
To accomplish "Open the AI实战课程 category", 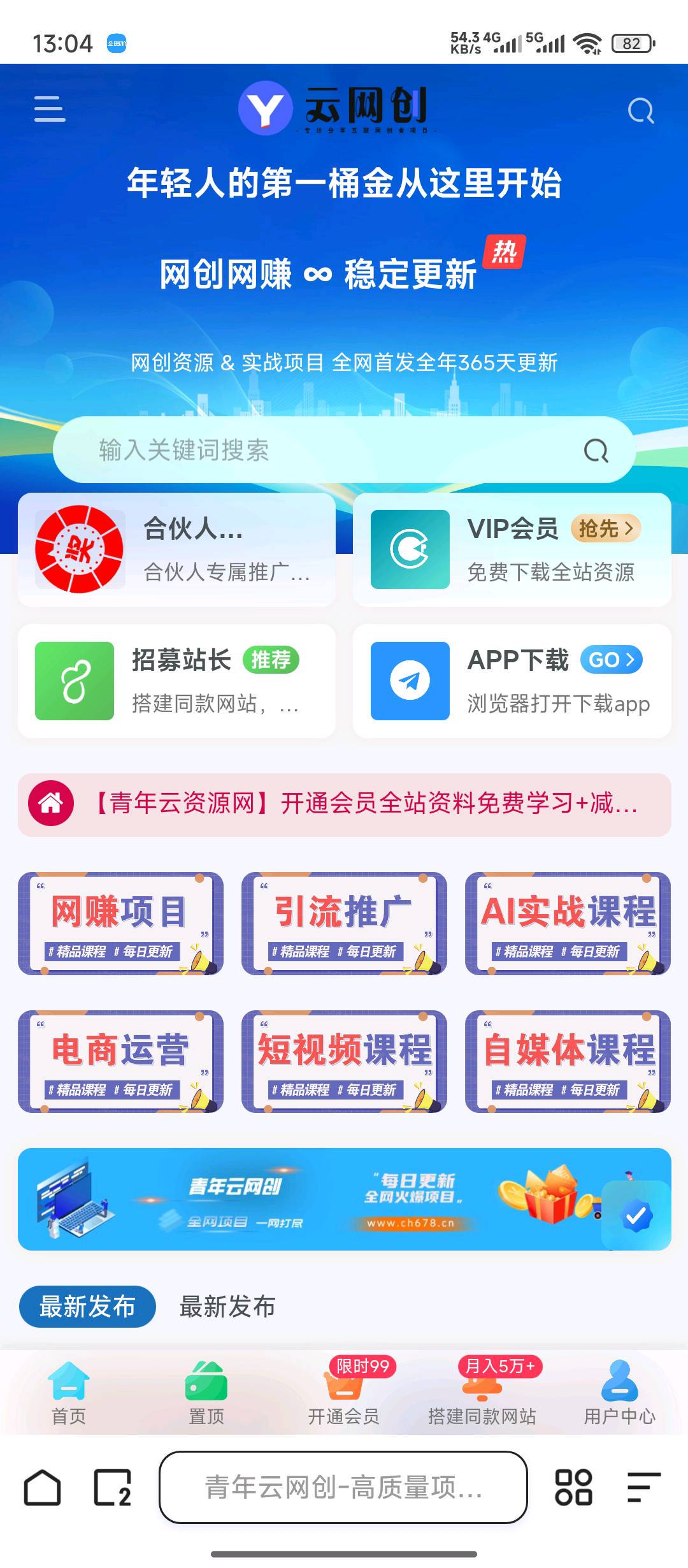I will click(568, 923).
